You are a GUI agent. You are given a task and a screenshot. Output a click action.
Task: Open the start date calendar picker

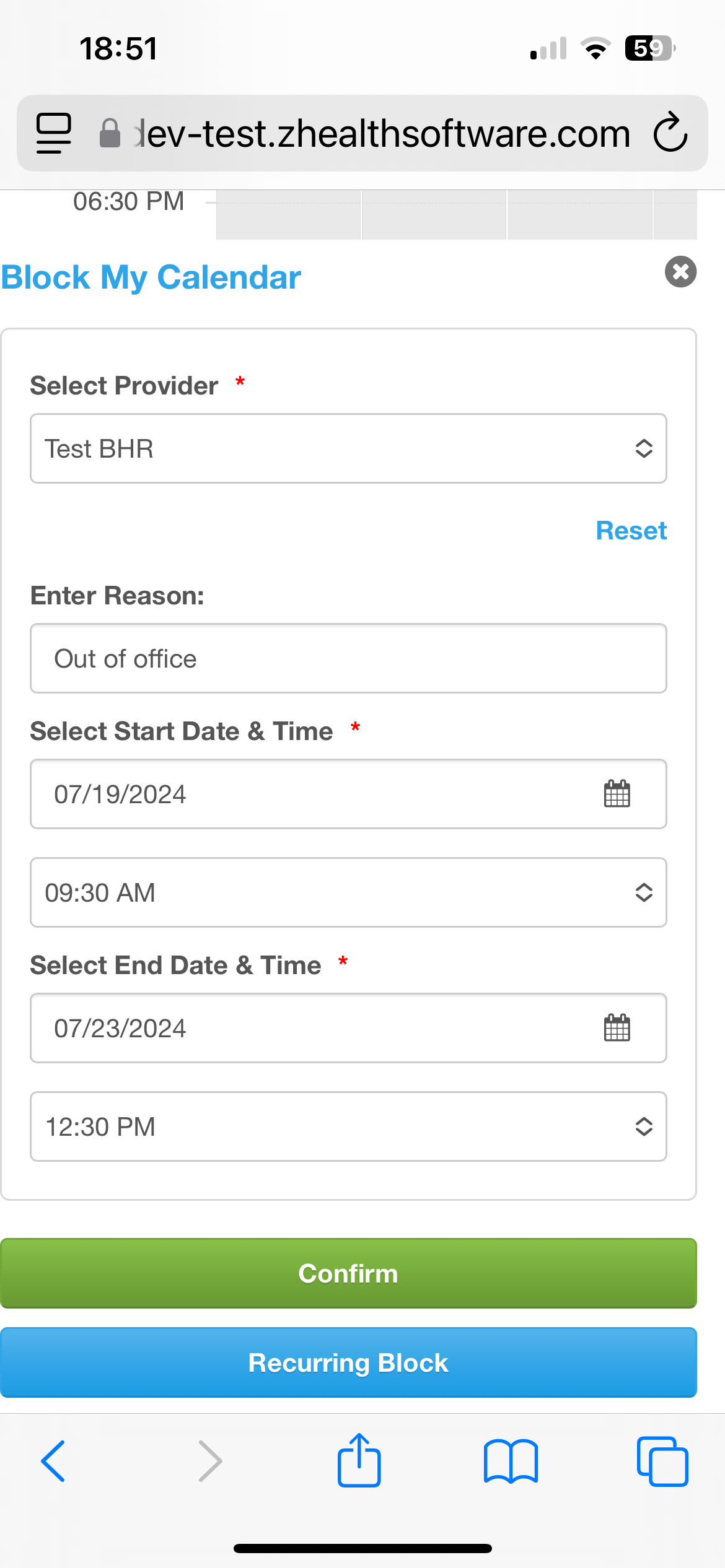point(617,793)
